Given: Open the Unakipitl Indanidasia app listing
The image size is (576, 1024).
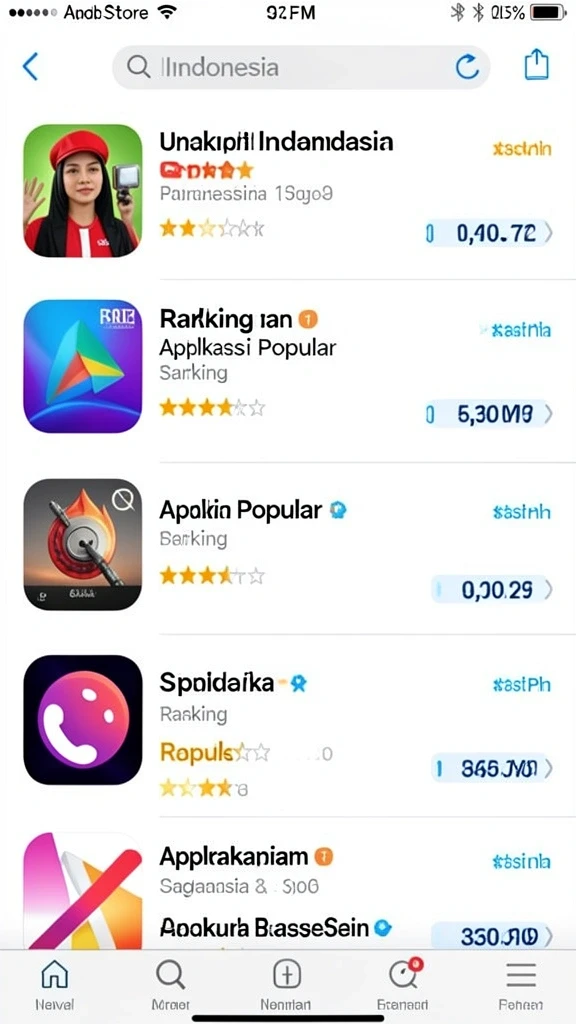Looking at the screenshot, I should (x=288, y=190).
